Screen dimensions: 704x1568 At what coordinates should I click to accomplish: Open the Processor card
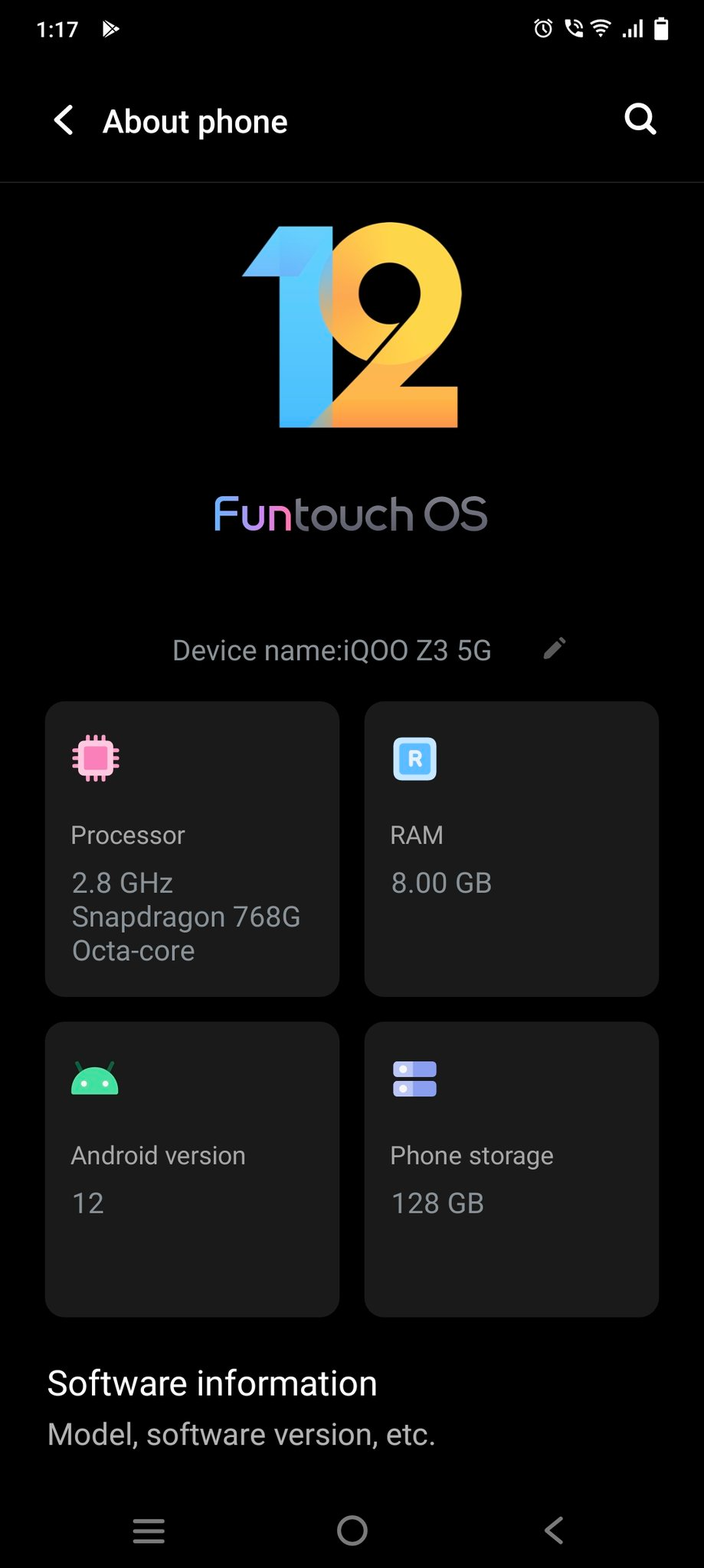tap(192, 849)
